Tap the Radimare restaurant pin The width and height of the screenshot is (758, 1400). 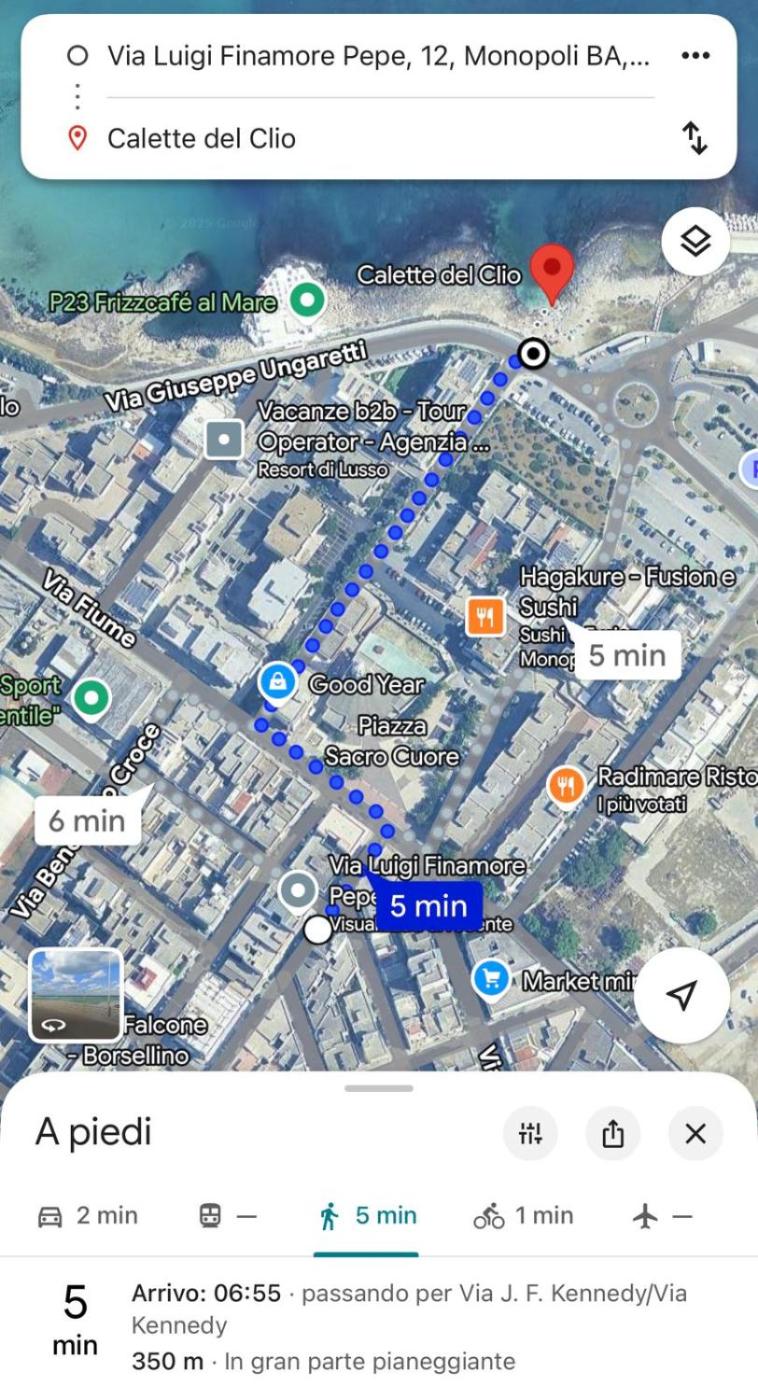pyautogui.click(x=567, y=786)
